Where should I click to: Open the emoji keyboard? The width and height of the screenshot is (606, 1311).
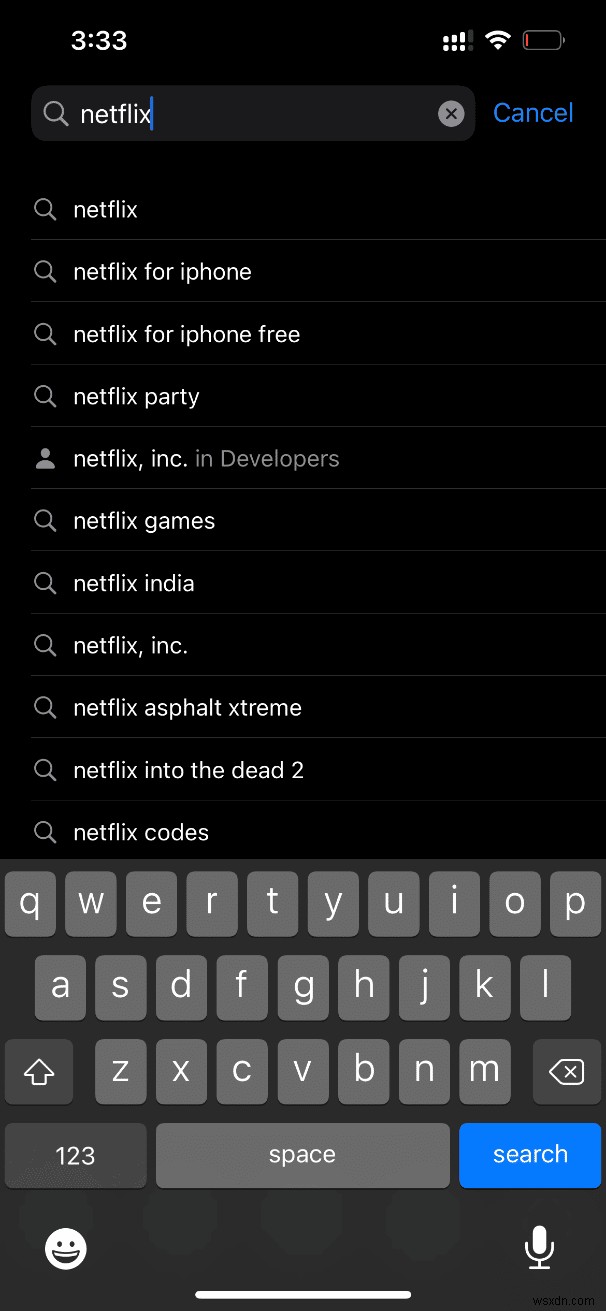point(66,1247)
